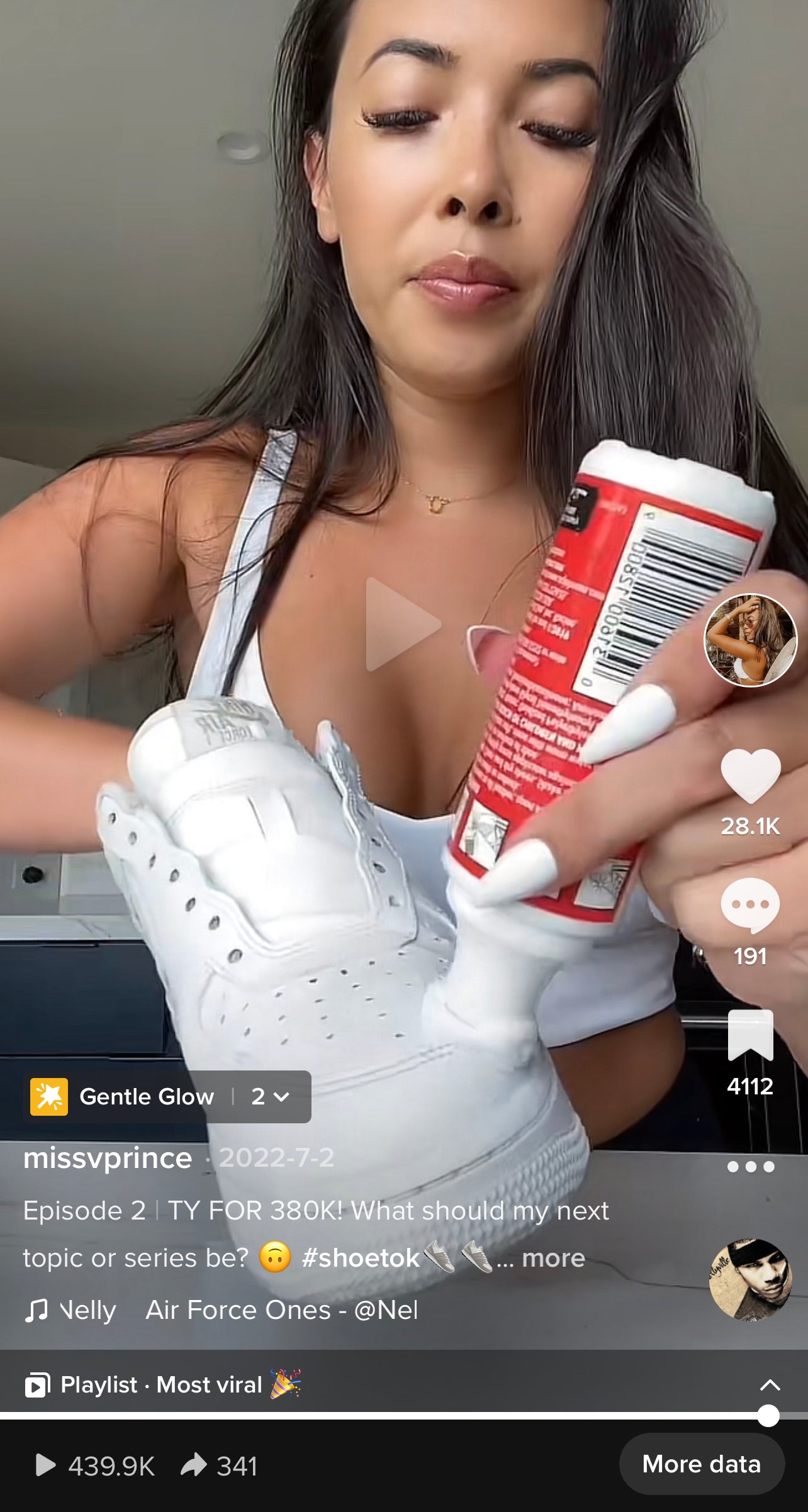Expand the playlist chevron
This screenshot has height=1512, width=808.
(x=770, y=1385)
